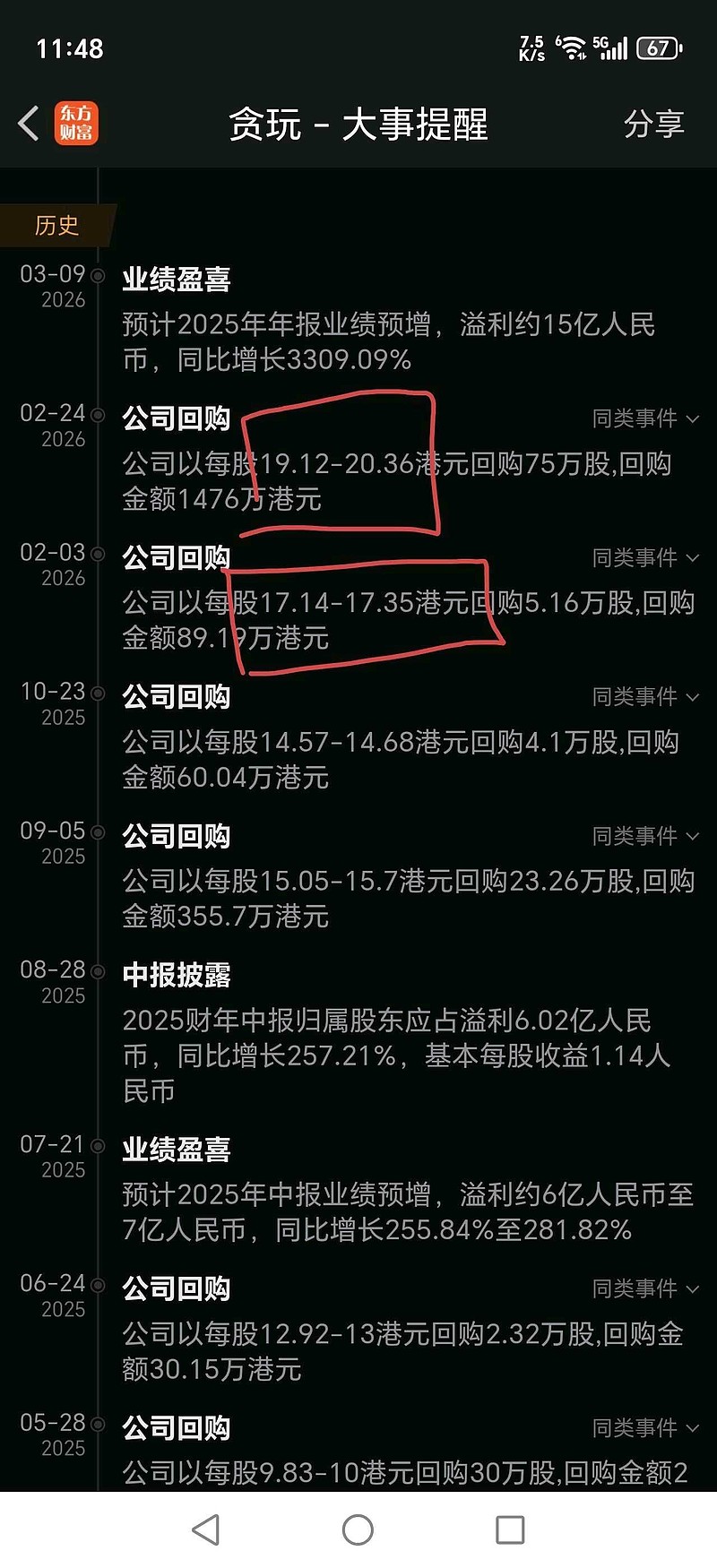The height and width of the screenshot is (1568, 717).
Task: Open similar events for the 10-23 buyback
Action: (x=643, y=696)
